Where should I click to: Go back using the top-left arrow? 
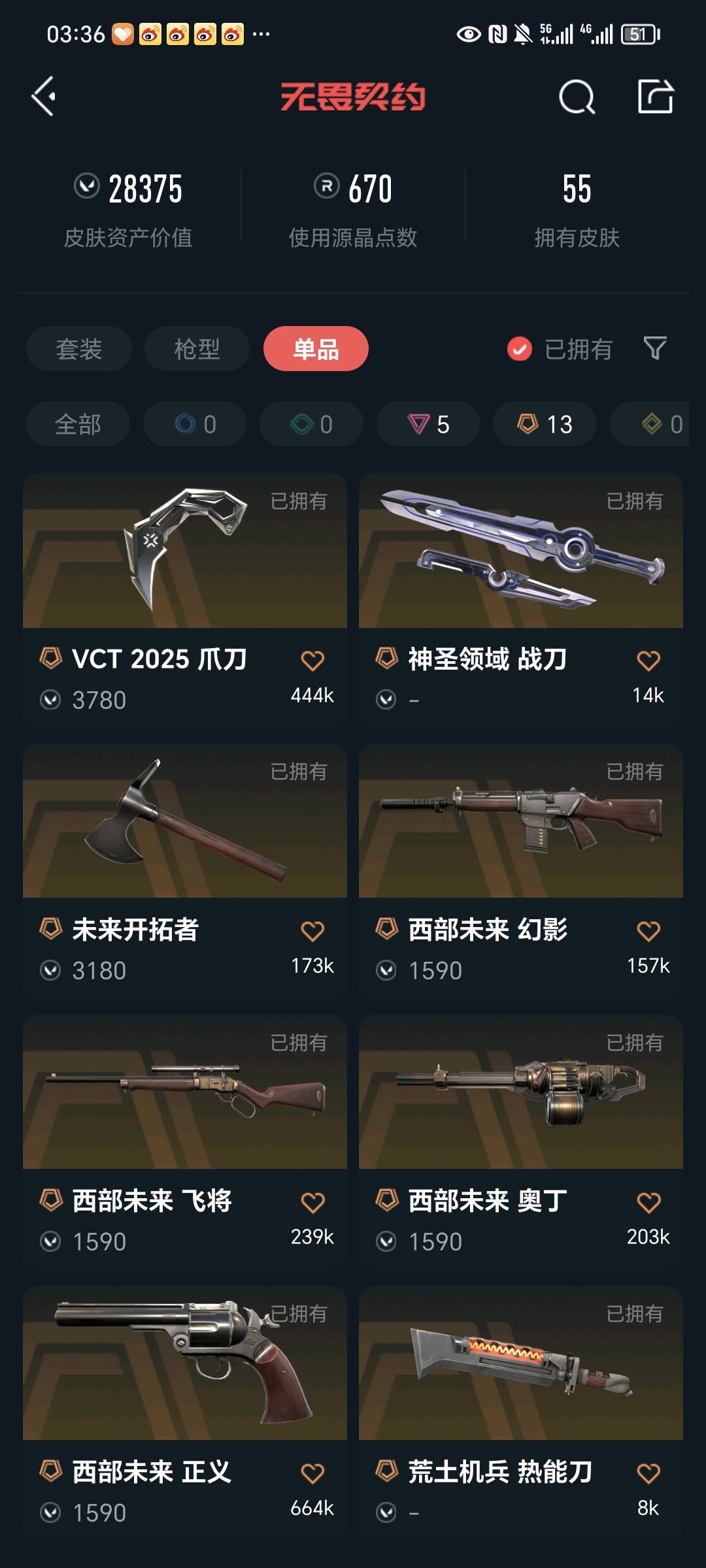point(43,97)
